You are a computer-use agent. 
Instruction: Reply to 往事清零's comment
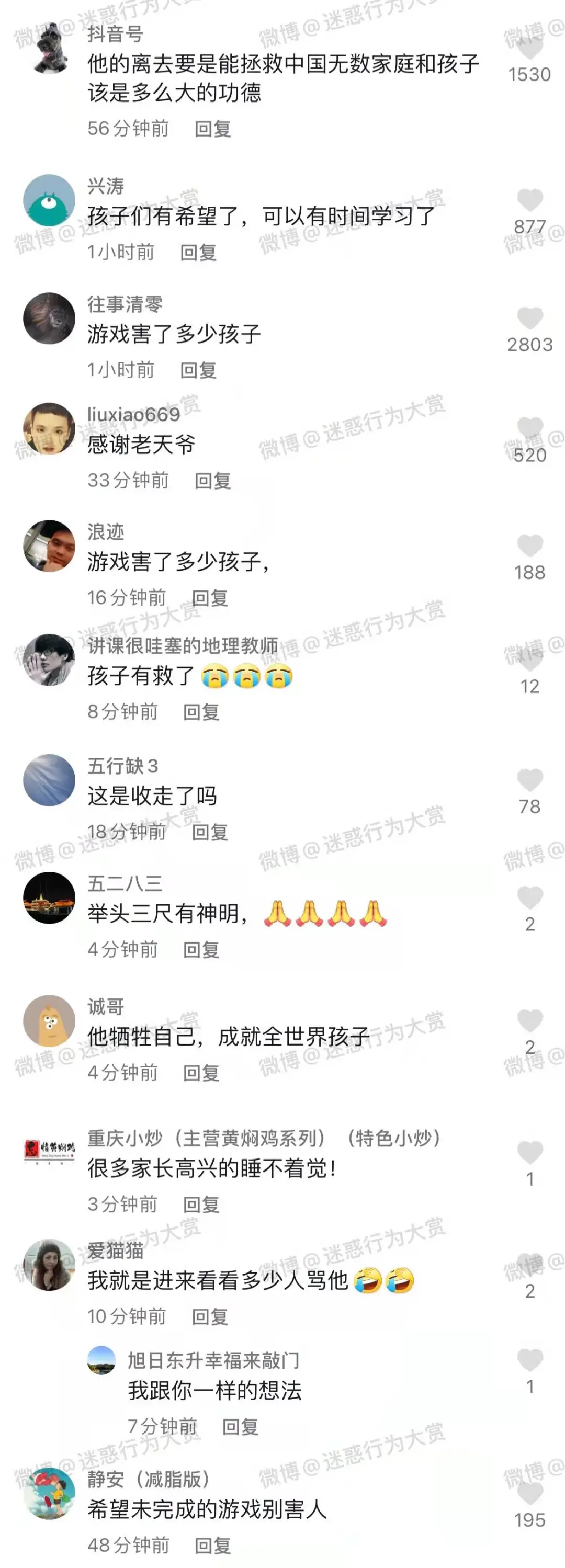pos(198,370)
